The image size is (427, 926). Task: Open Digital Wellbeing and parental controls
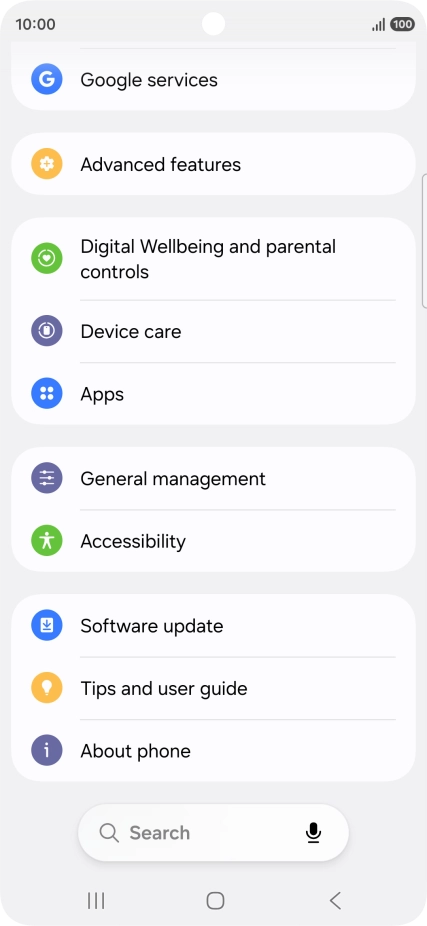[213, 259]
